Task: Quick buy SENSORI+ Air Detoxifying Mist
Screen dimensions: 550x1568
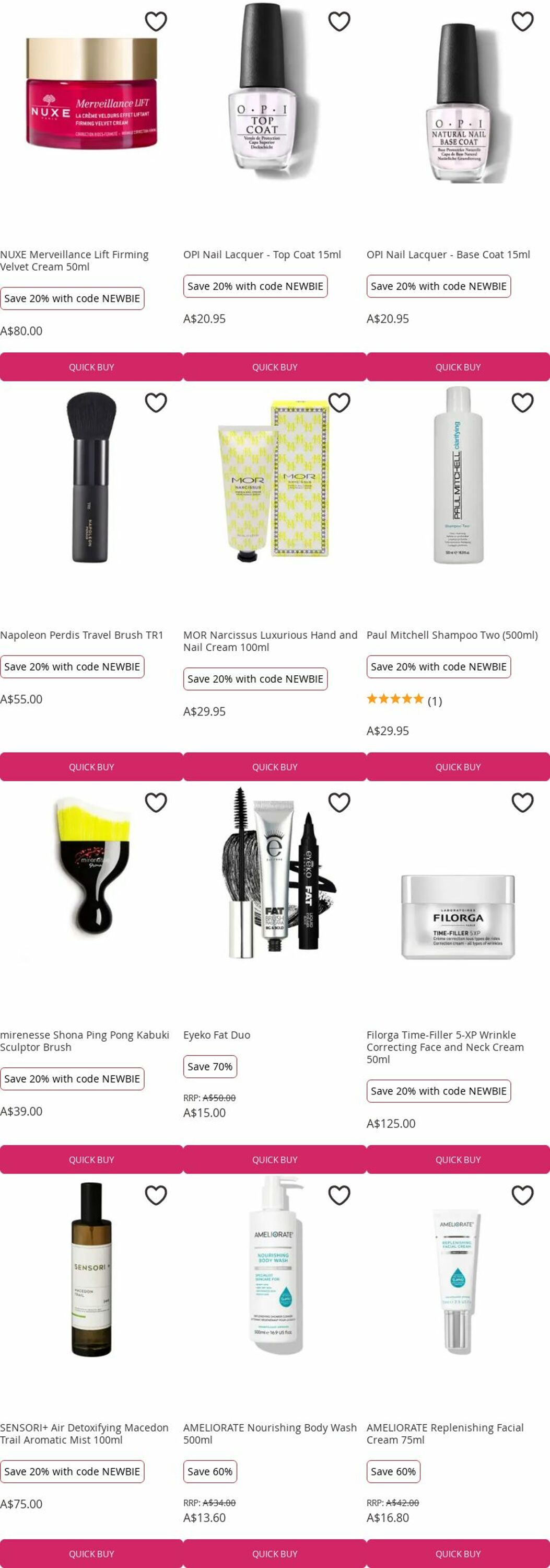Action: pos(91,1553)
